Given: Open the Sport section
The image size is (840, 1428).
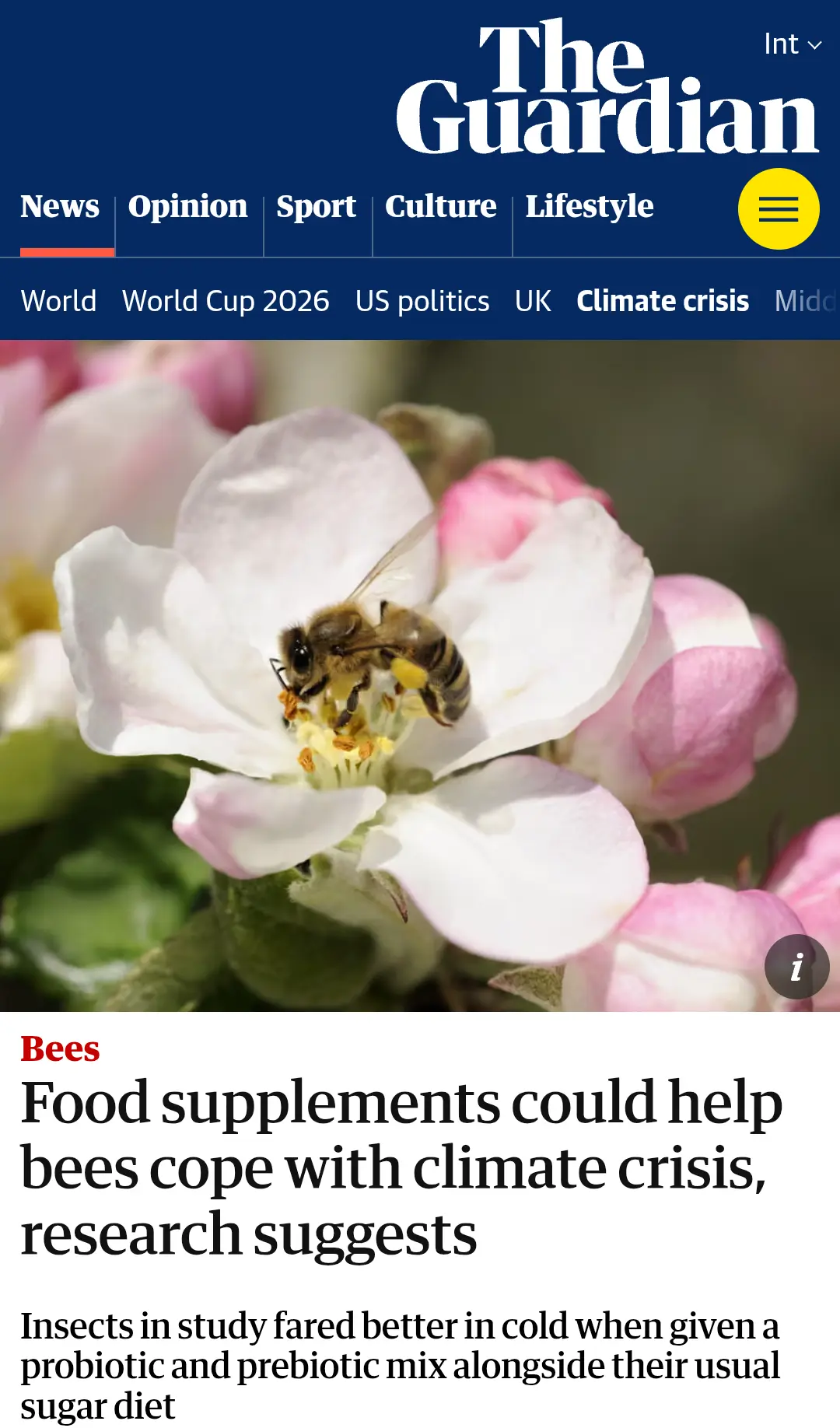Looking at the screenshot, I should pos(317,207).
